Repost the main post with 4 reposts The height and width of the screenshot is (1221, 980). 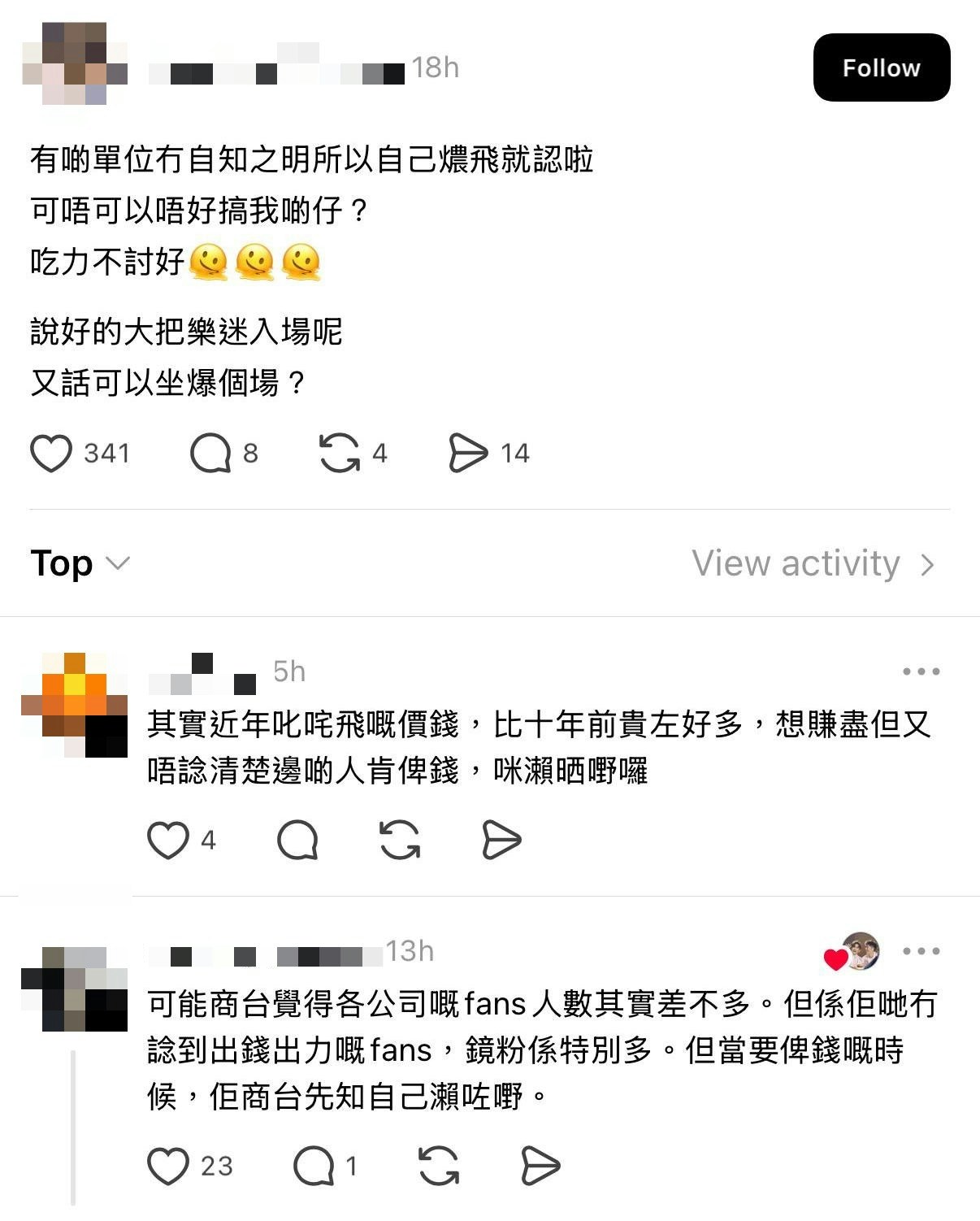pyautogui.click(x=339, y=453)
